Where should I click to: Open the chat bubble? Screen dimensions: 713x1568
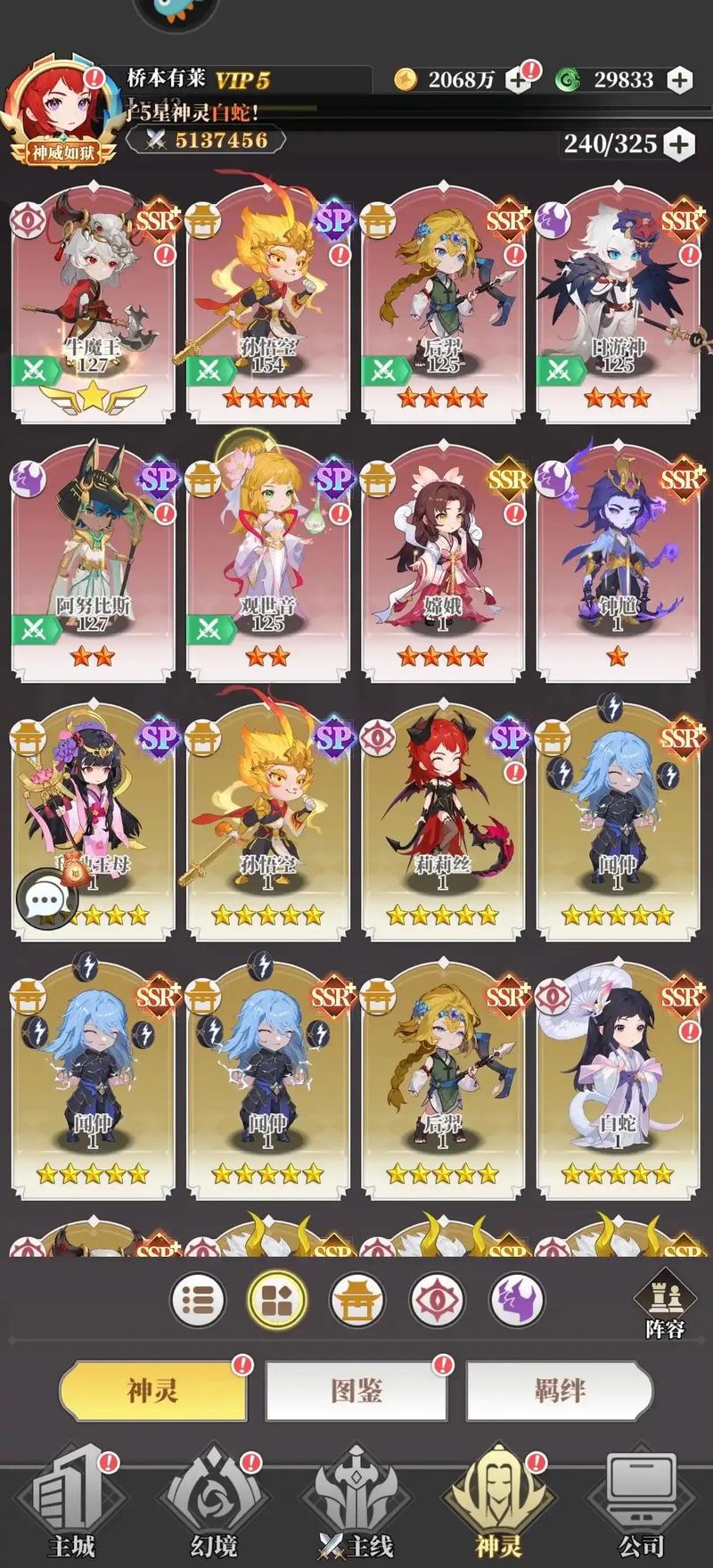(45, 899)
